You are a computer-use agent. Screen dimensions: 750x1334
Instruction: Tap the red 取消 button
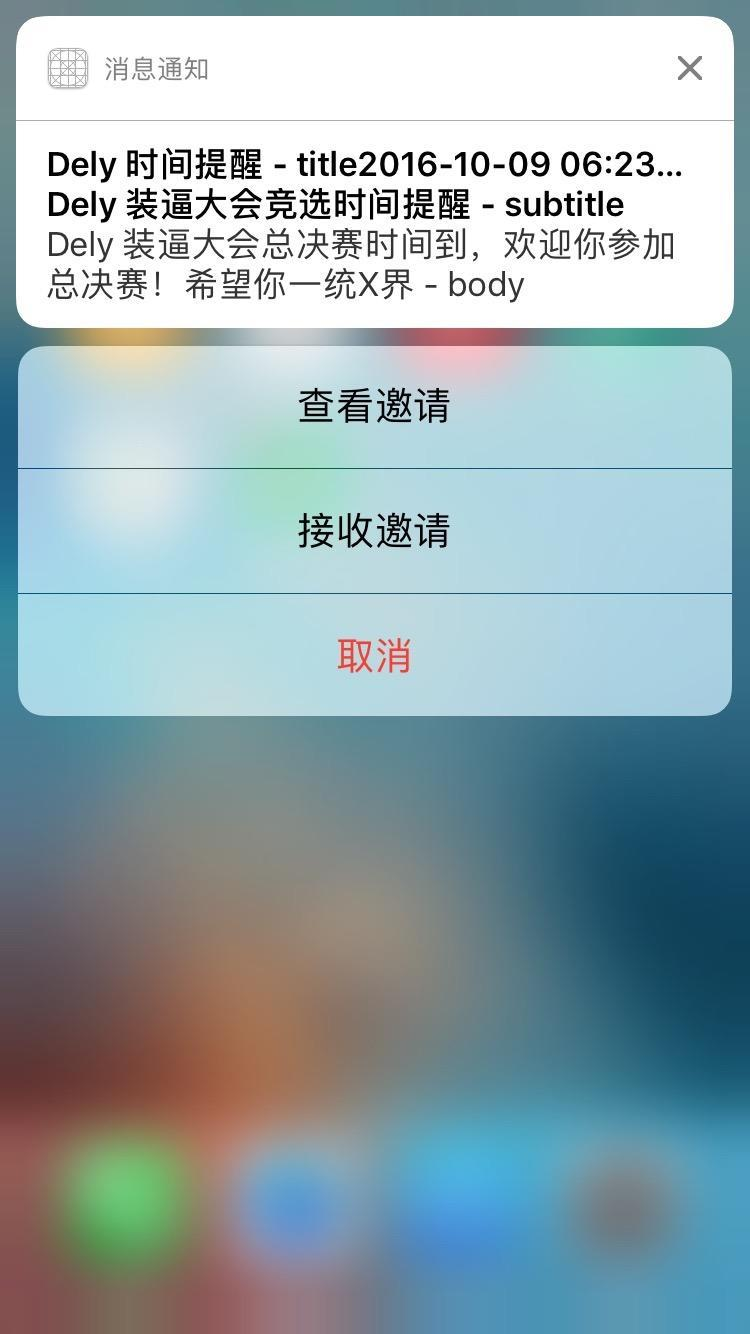(374, 656)
